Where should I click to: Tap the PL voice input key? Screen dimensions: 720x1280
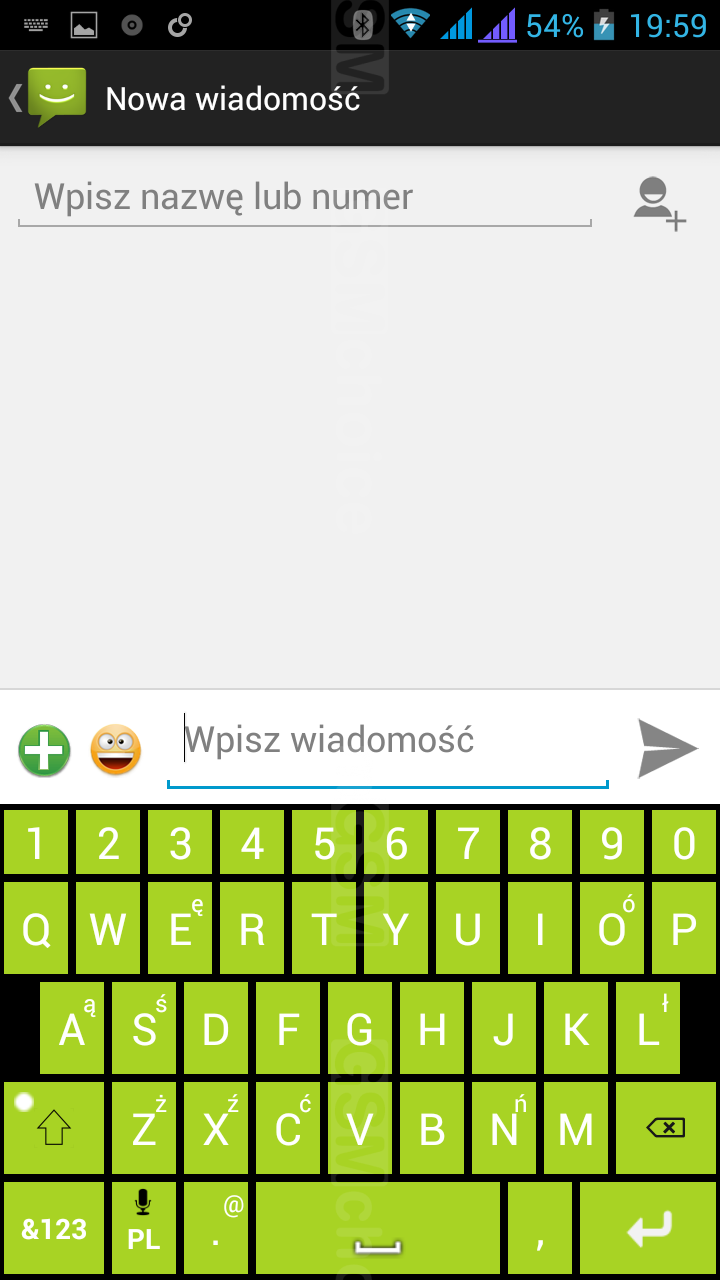pyautogui.click(x=144, y=1228)
